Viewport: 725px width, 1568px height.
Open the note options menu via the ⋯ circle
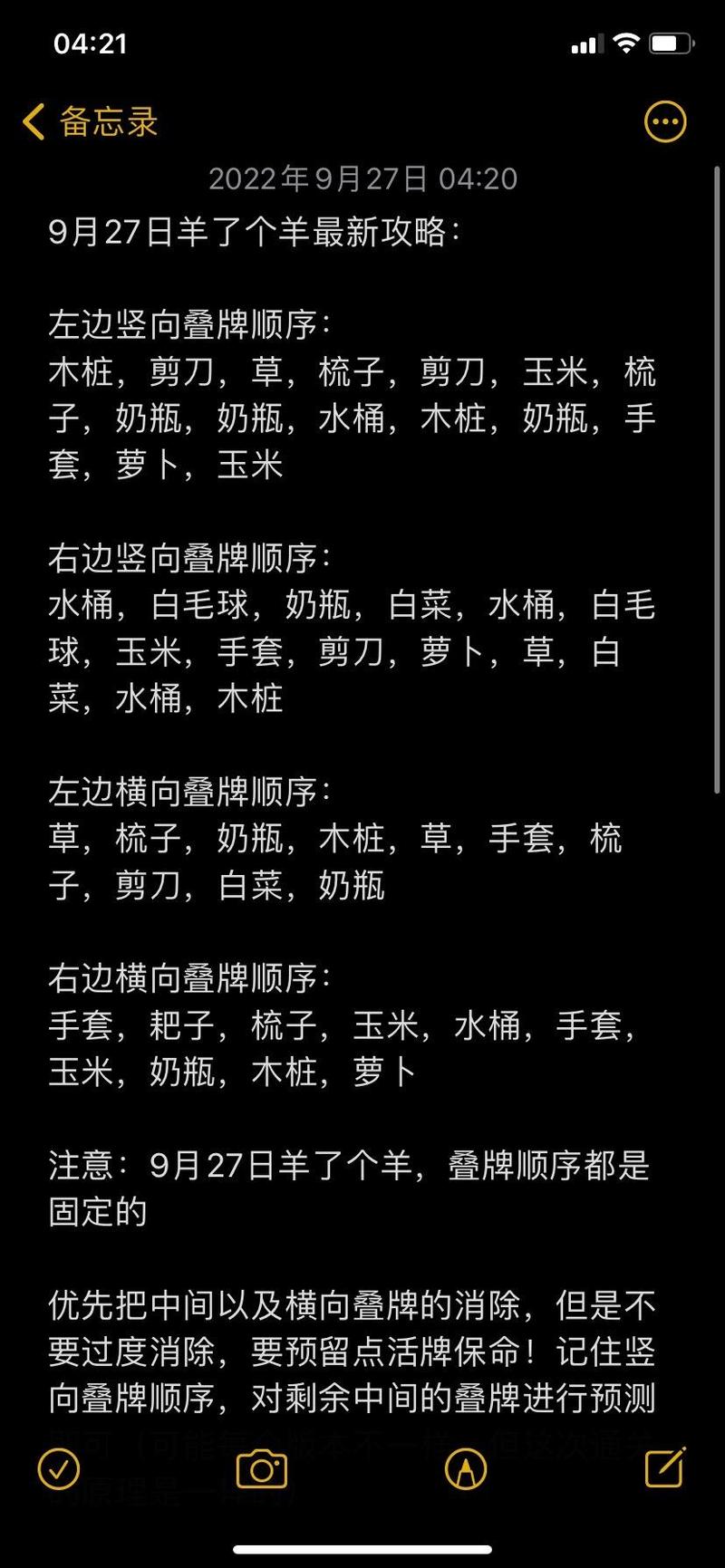pos(665,121)
